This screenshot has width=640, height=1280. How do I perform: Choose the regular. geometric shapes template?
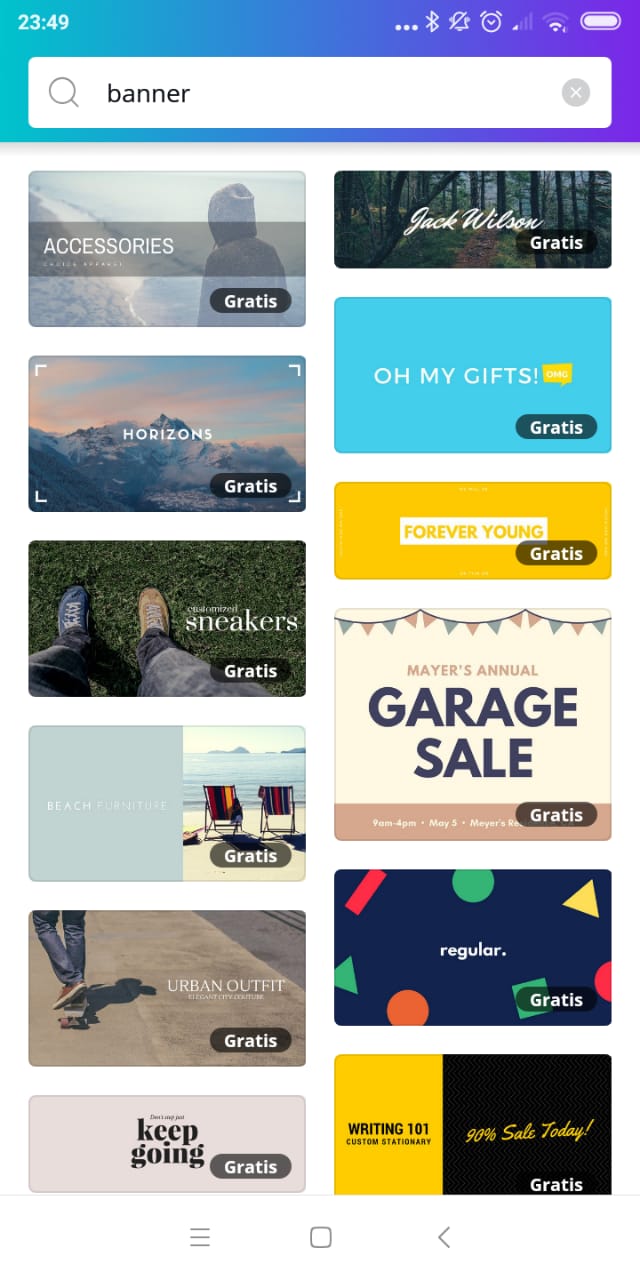[472, 947]
